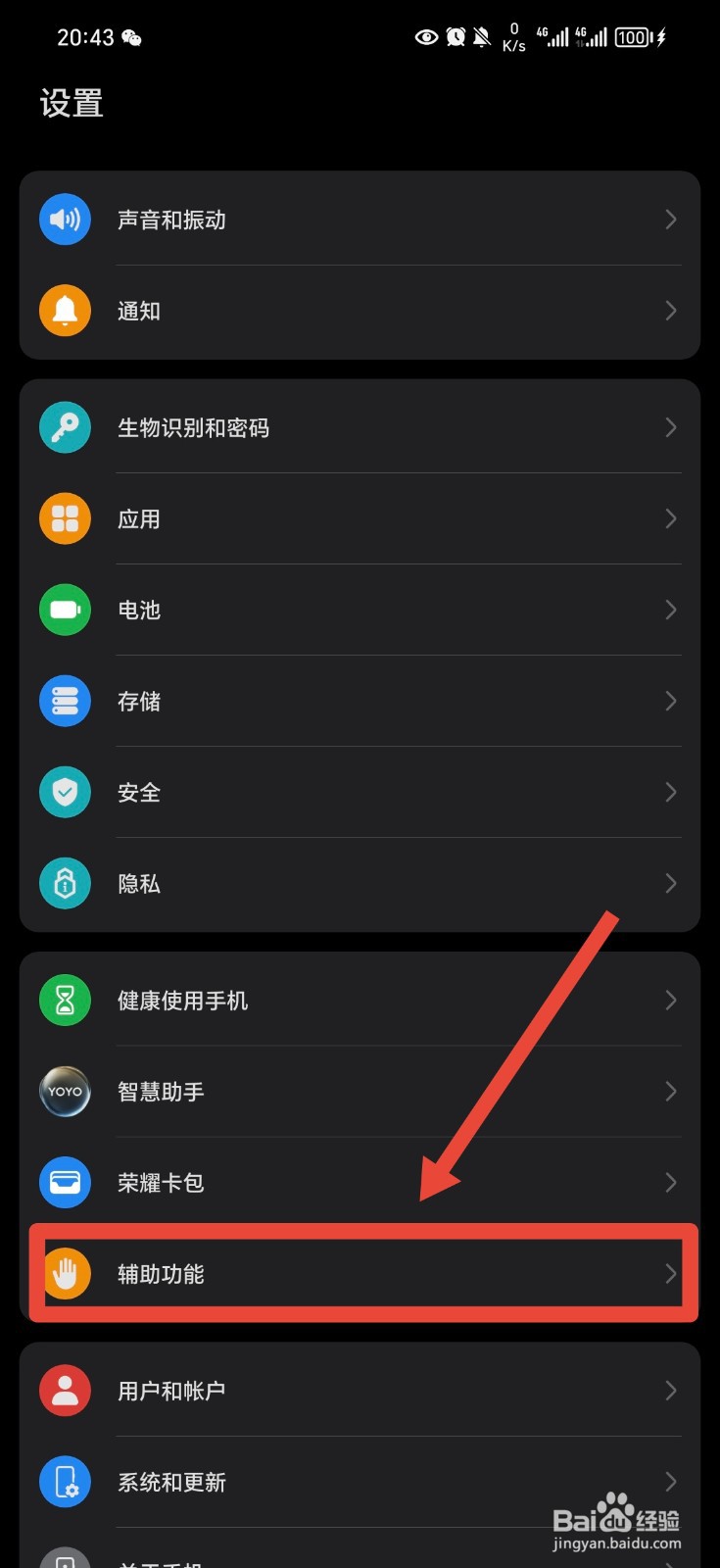Select the 声音和振动 speaker icon
Image resolution: width=720 pixels, height=1568 pixels.
(x=64, y=220)
